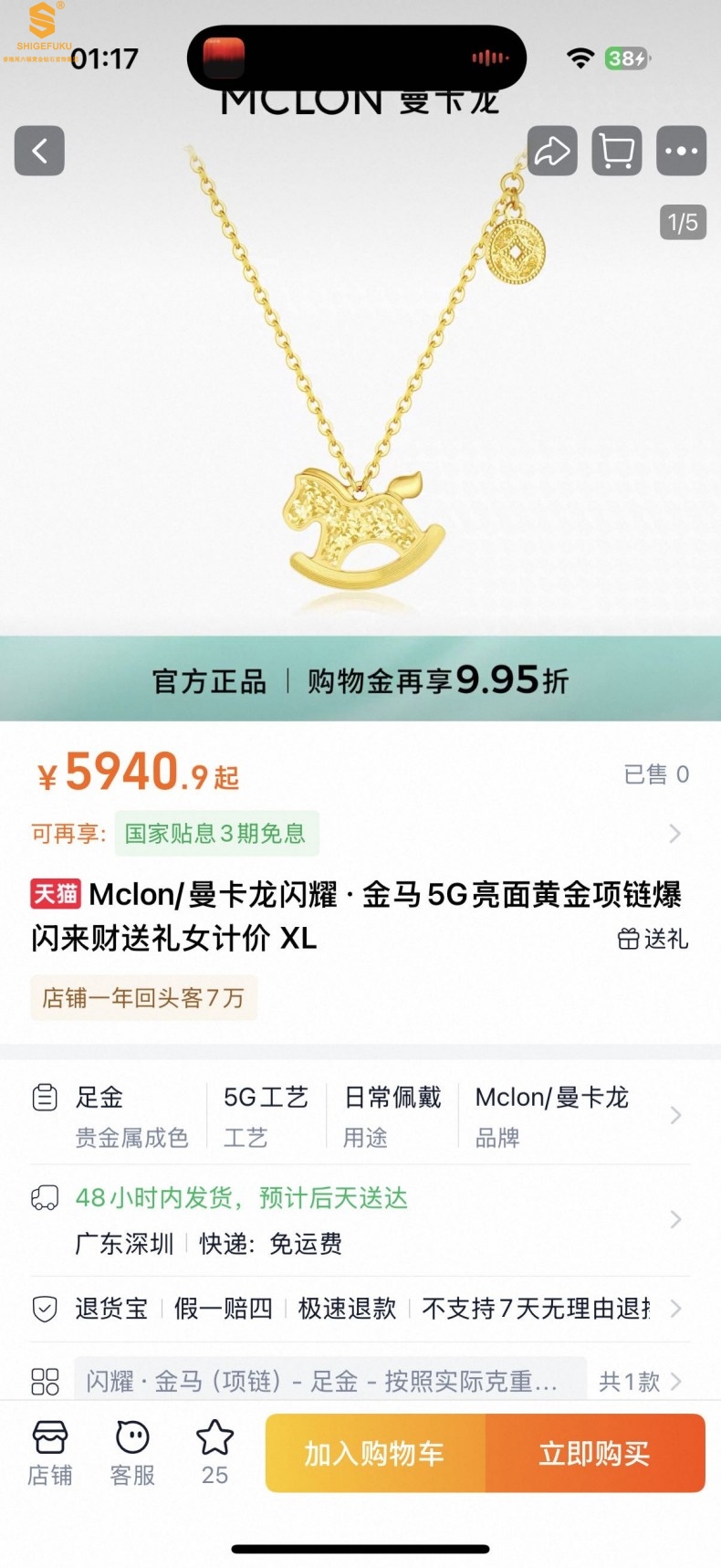Viewport: 721px width, 1568px height.
Task: Tap 立即购买 to buy now
Action: (x=595, y=1453)
